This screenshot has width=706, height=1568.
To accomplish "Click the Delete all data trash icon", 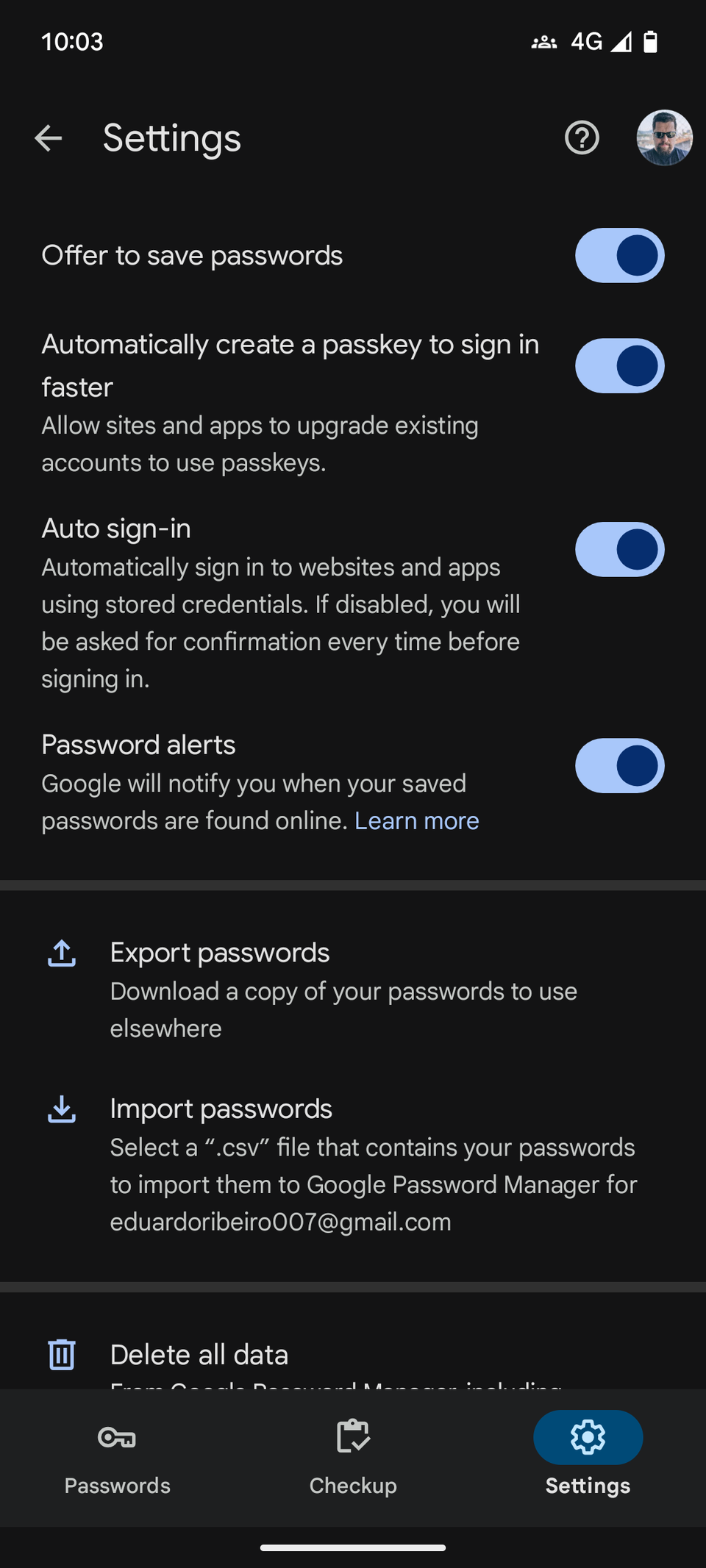I will (61, 1353).
